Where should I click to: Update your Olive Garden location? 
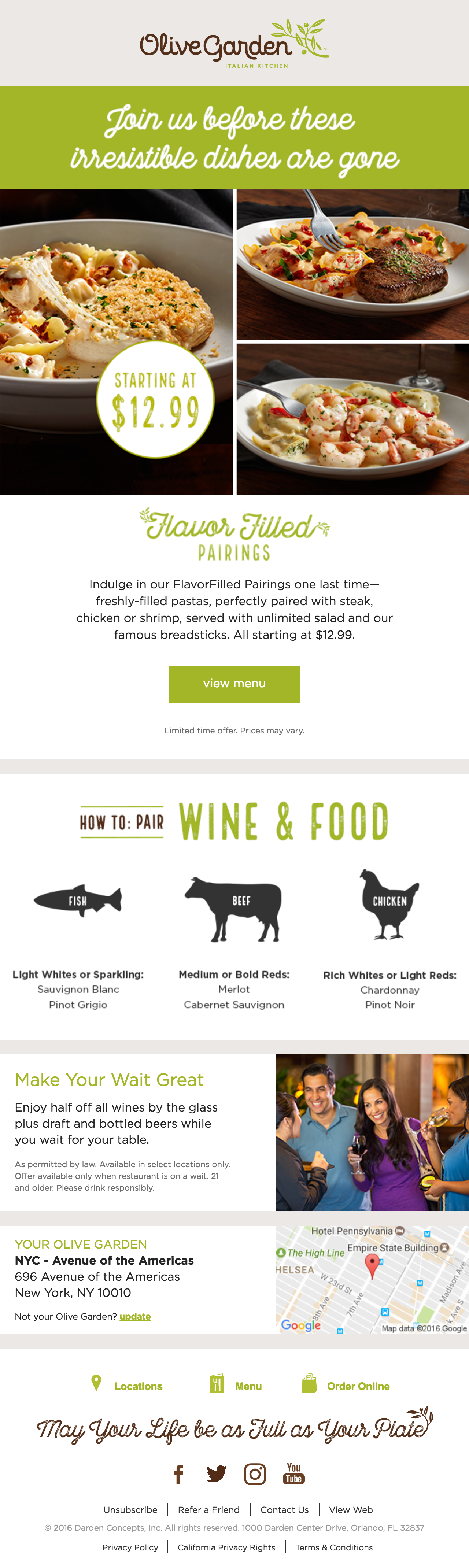pyautogui.click(x=135, y=1316)
